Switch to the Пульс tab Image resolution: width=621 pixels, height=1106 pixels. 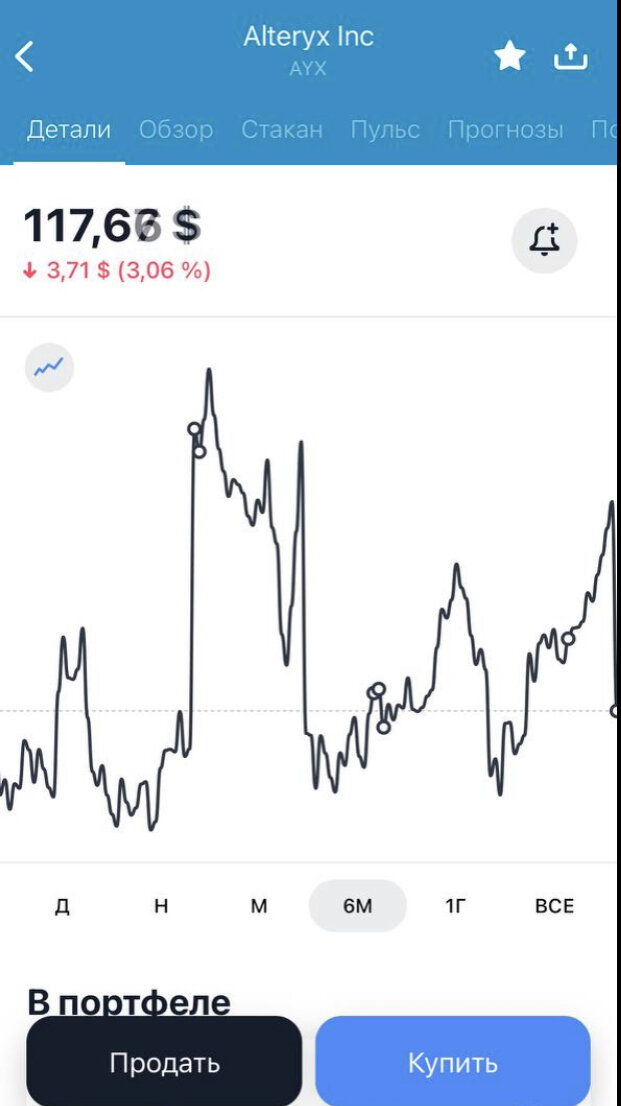(385, 130)
